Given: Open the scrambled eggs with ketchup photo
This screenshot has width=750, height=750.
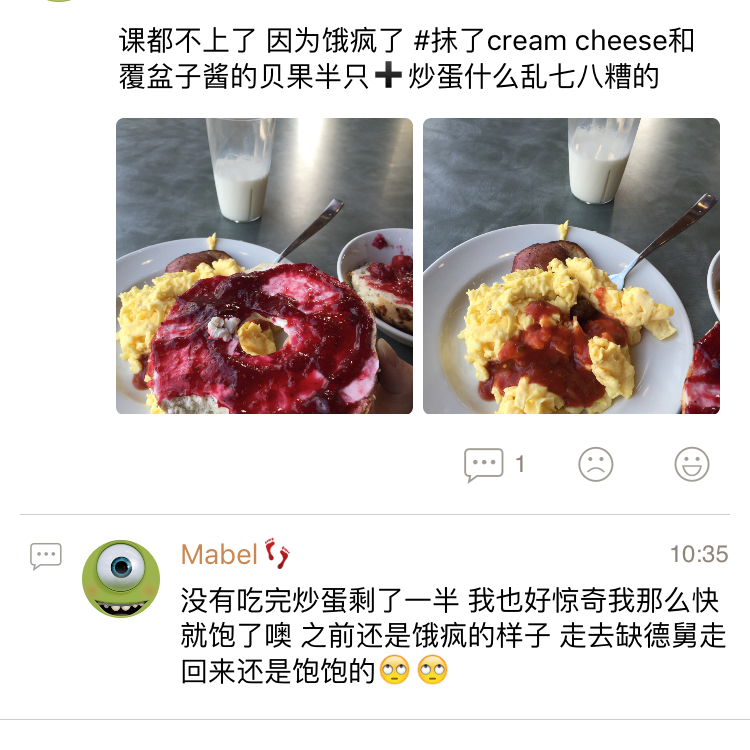Looking at the screenshot, I should (x=571, y=266).
